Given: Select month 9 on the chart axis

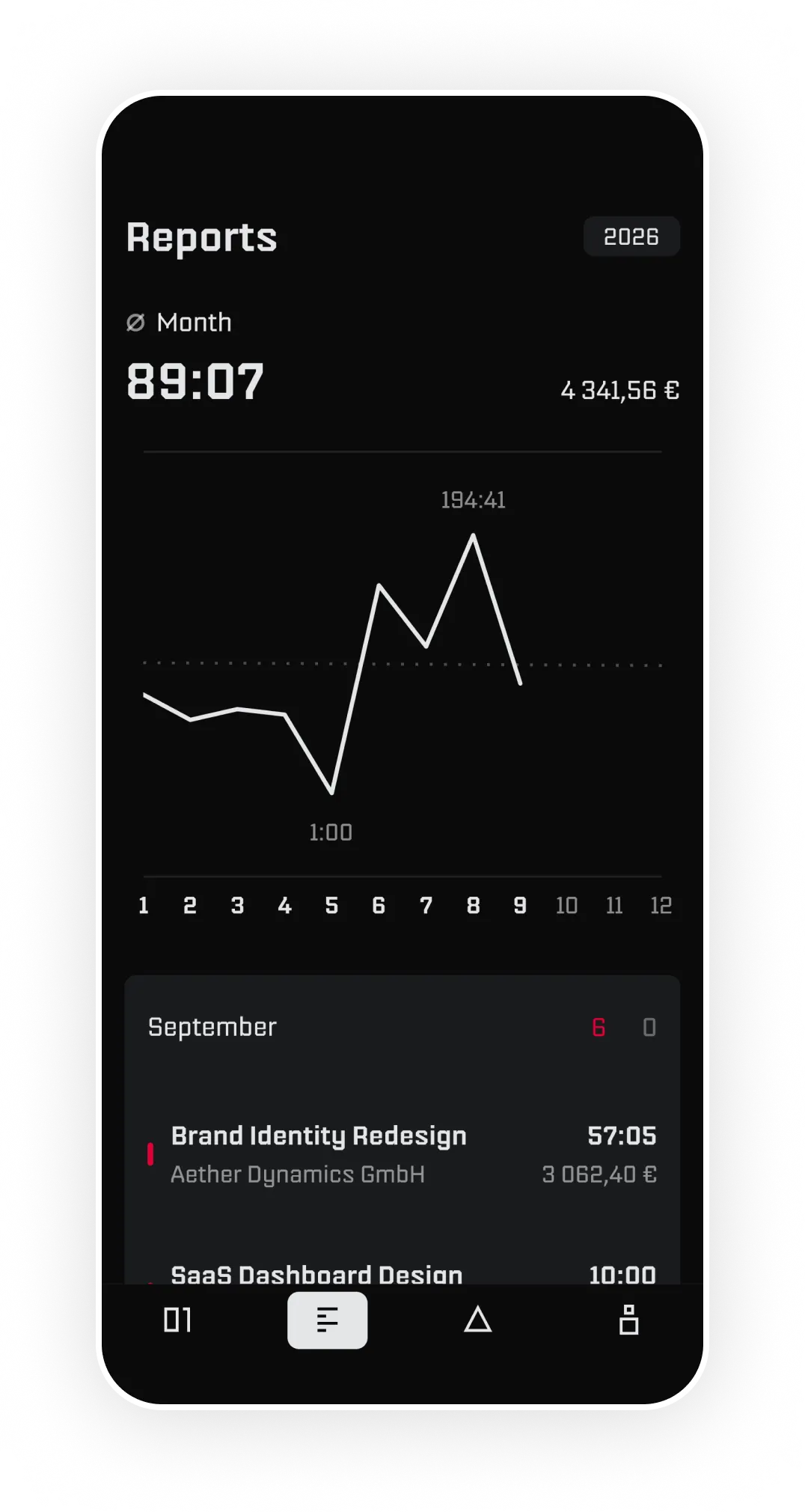Looking at the screenshot, I should click(520, 906).
